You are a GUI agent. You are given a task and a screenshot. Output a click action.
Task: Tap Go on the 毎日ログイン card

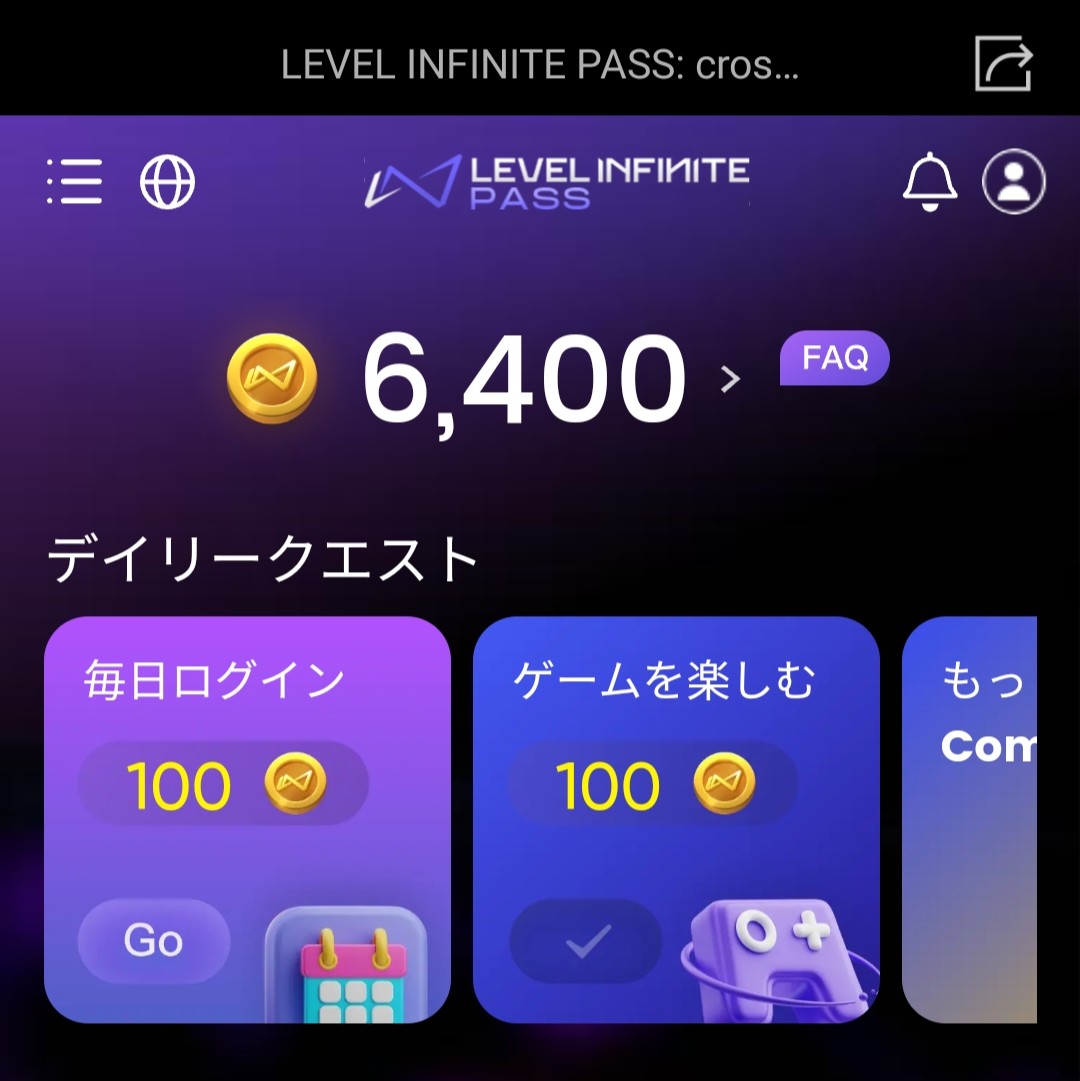click(154, 941)
